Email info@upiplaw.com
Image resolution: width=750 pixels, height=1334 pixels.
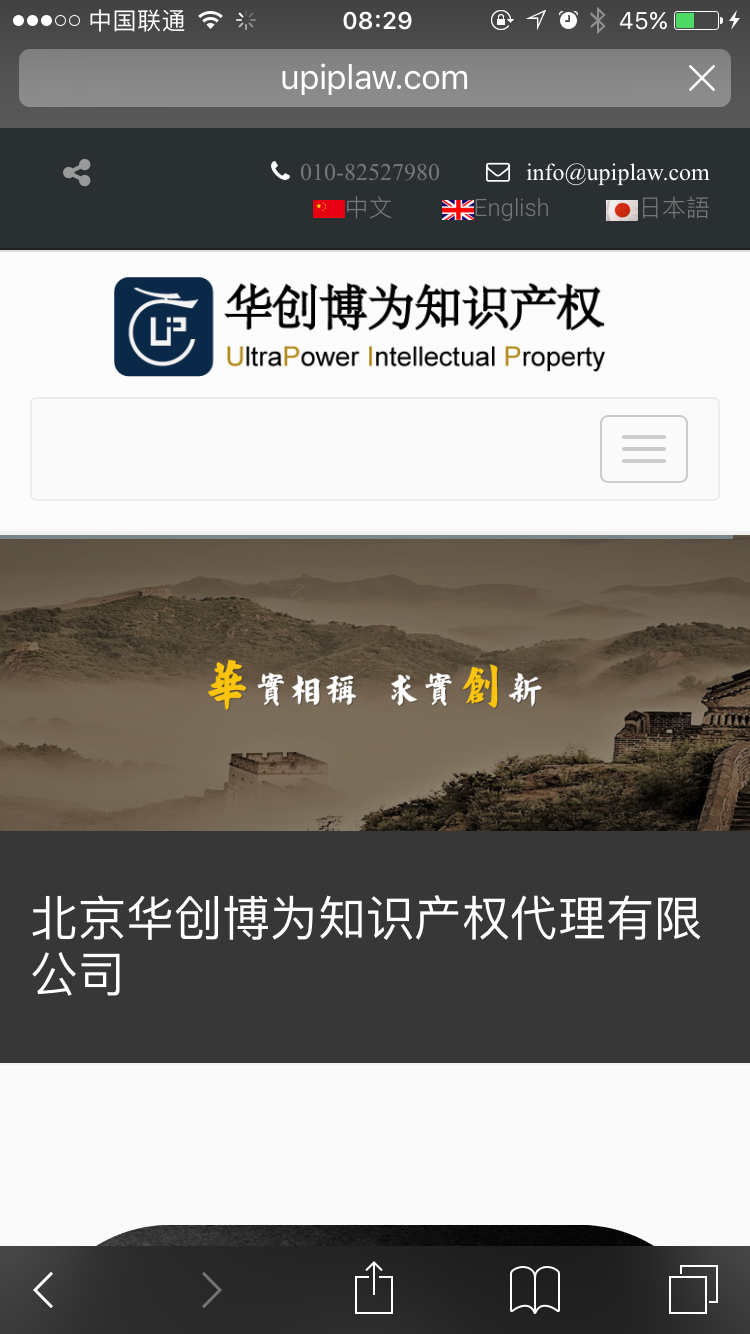coord(598,172)
